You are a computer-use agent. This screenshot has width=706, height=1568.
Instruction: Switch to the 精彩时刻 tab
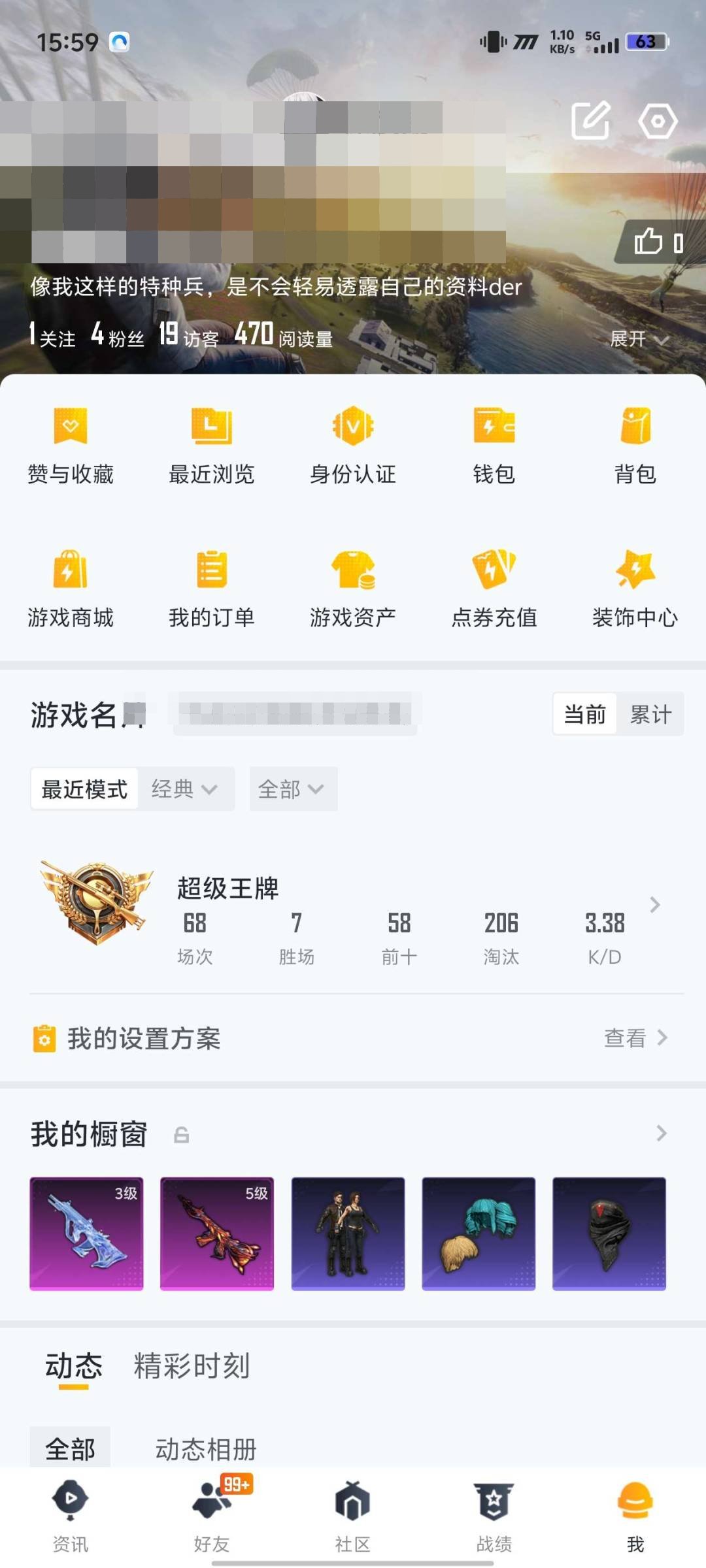point(190,1363)
